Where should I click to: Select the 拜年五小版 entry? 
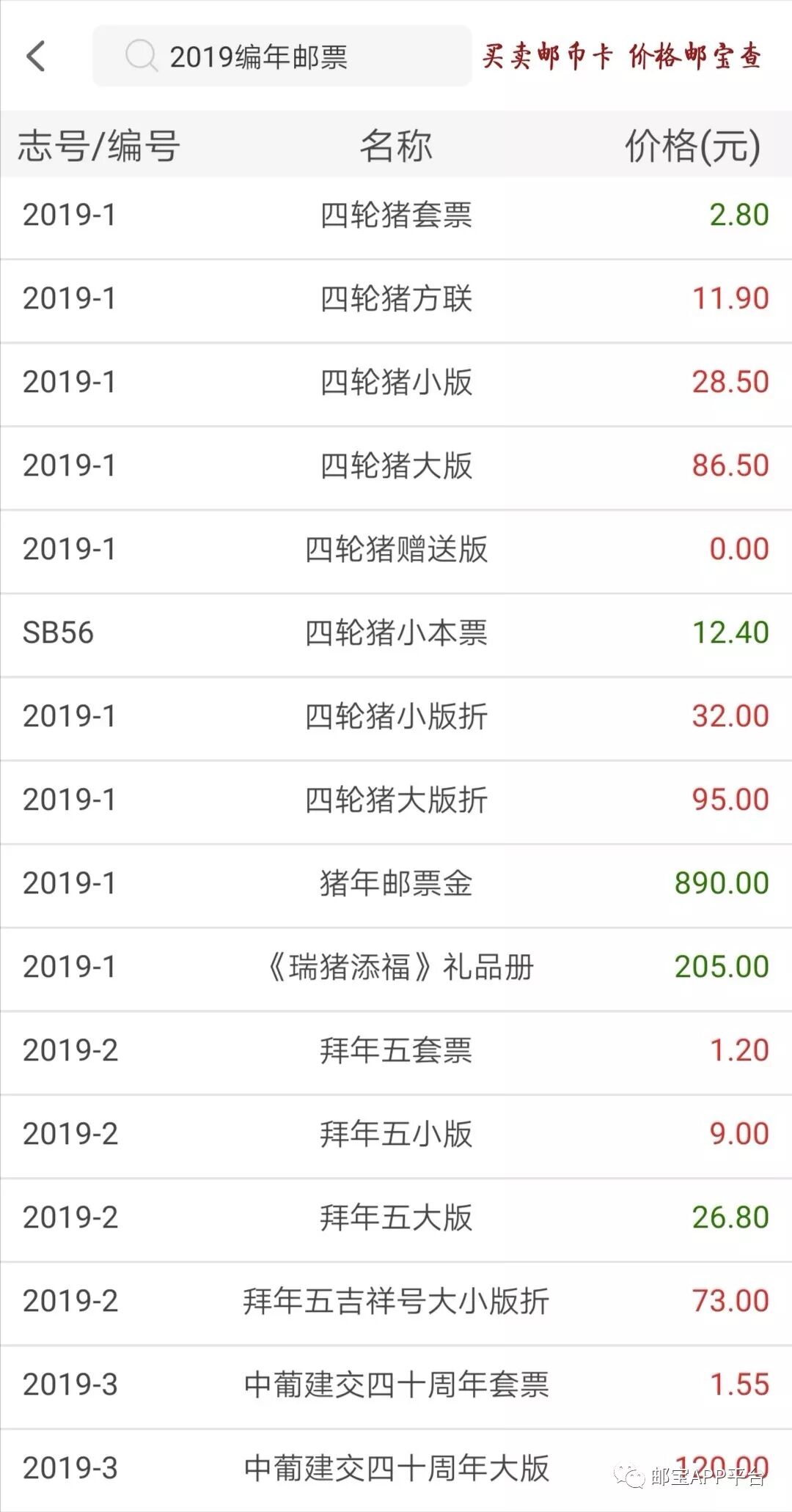tap(396, 1135)
